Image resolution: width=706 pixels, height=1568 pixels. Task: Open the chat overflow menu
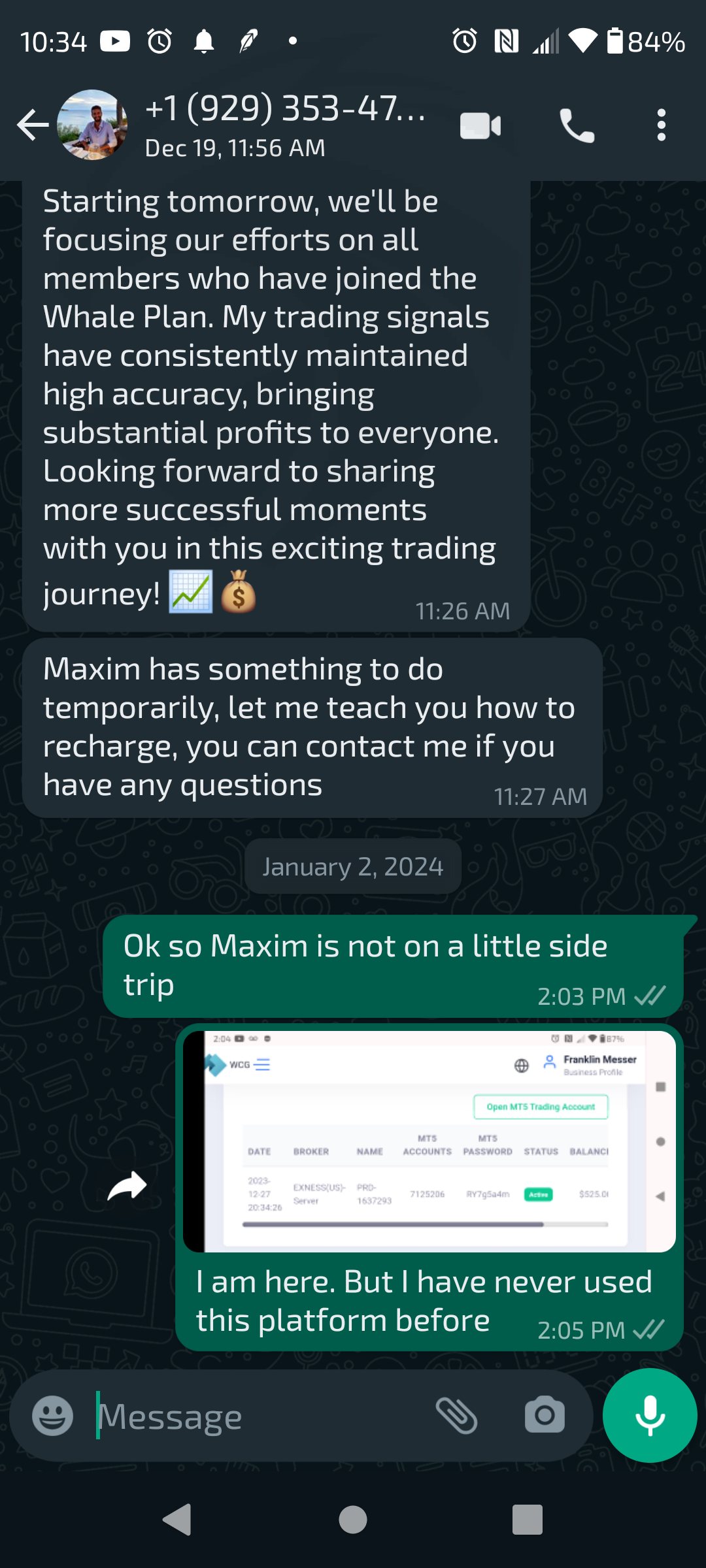662,125
